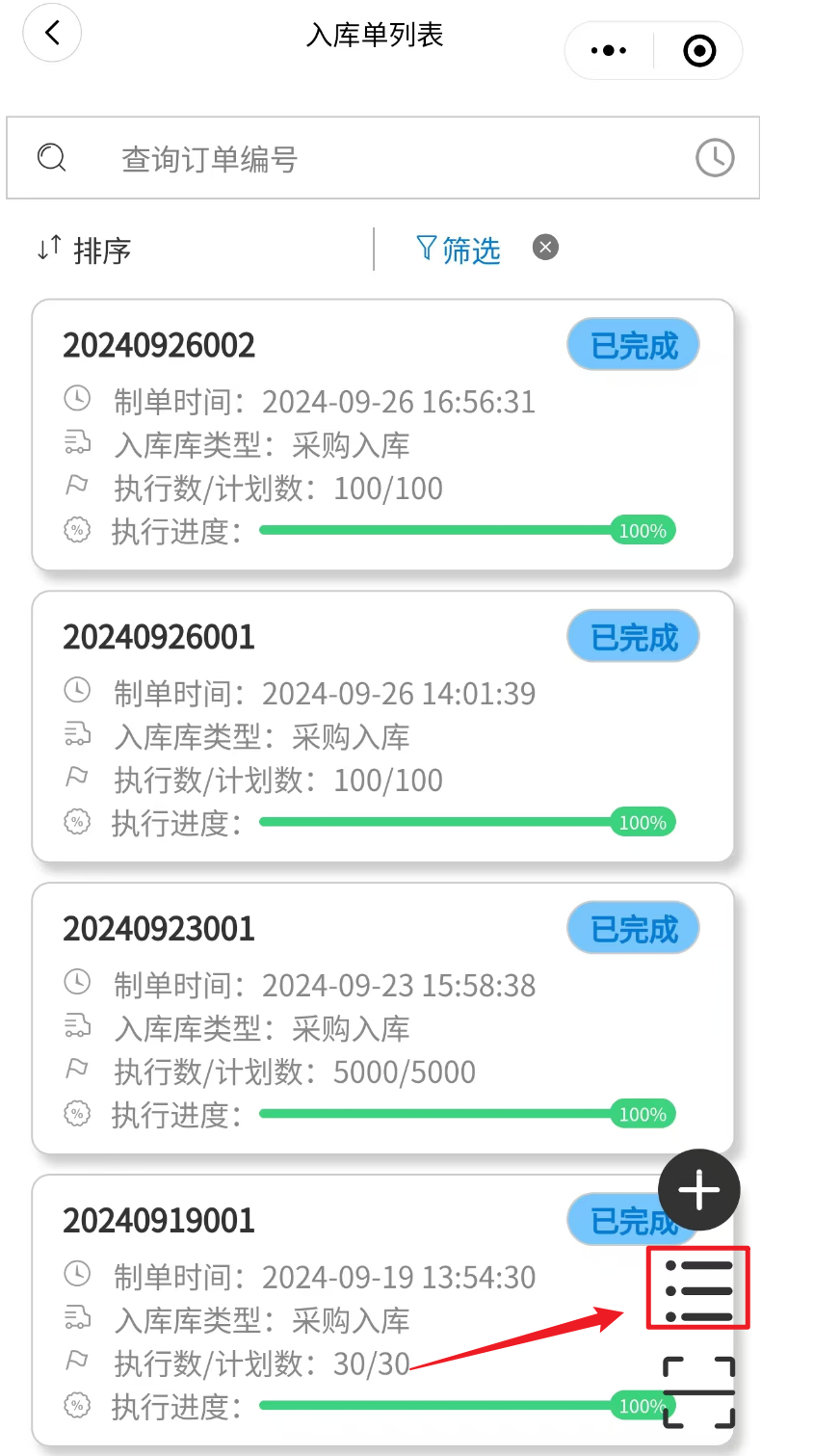Open inbound order 20240926001

(383, 727)
